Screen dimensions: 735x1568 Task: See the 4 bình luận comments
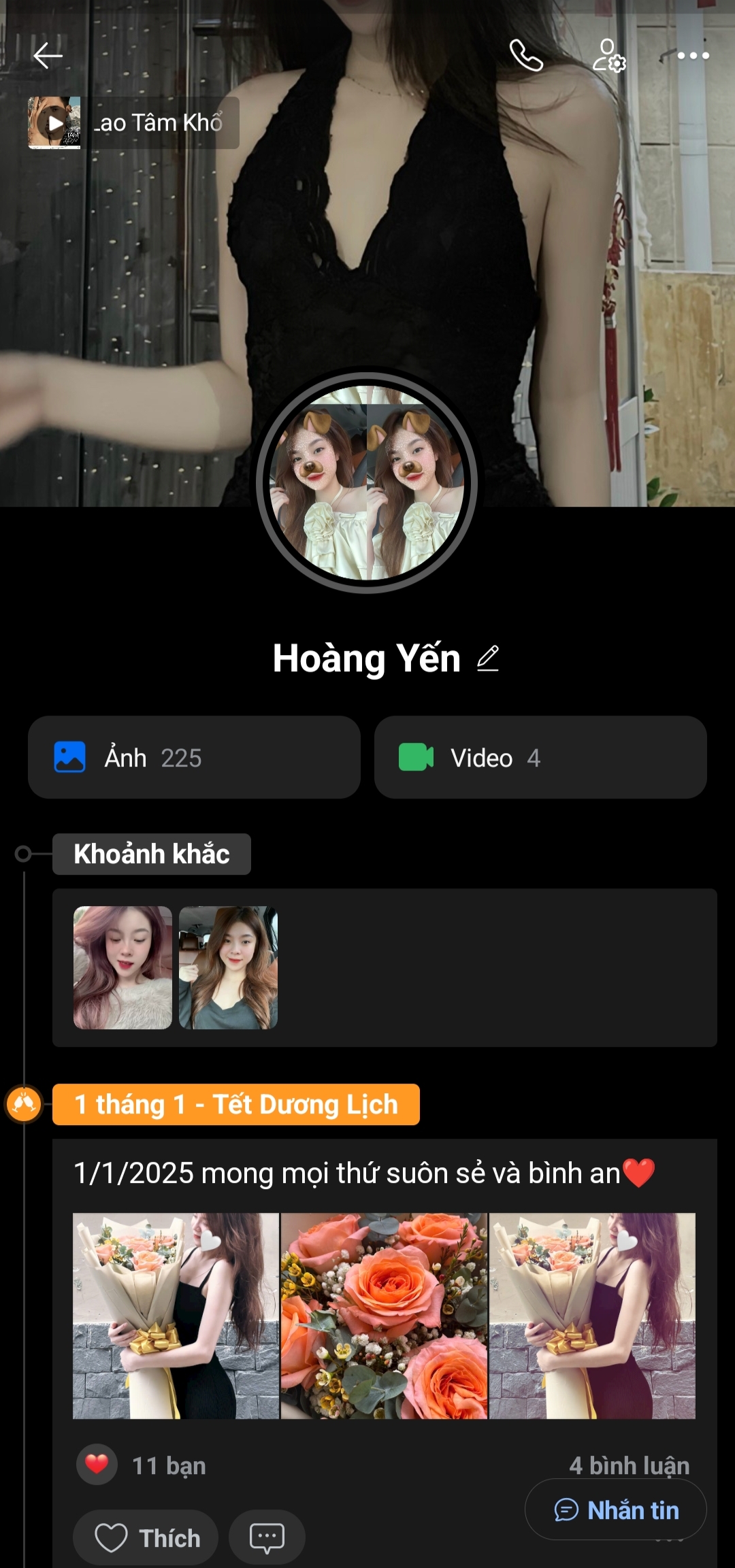click(629, 1465)
